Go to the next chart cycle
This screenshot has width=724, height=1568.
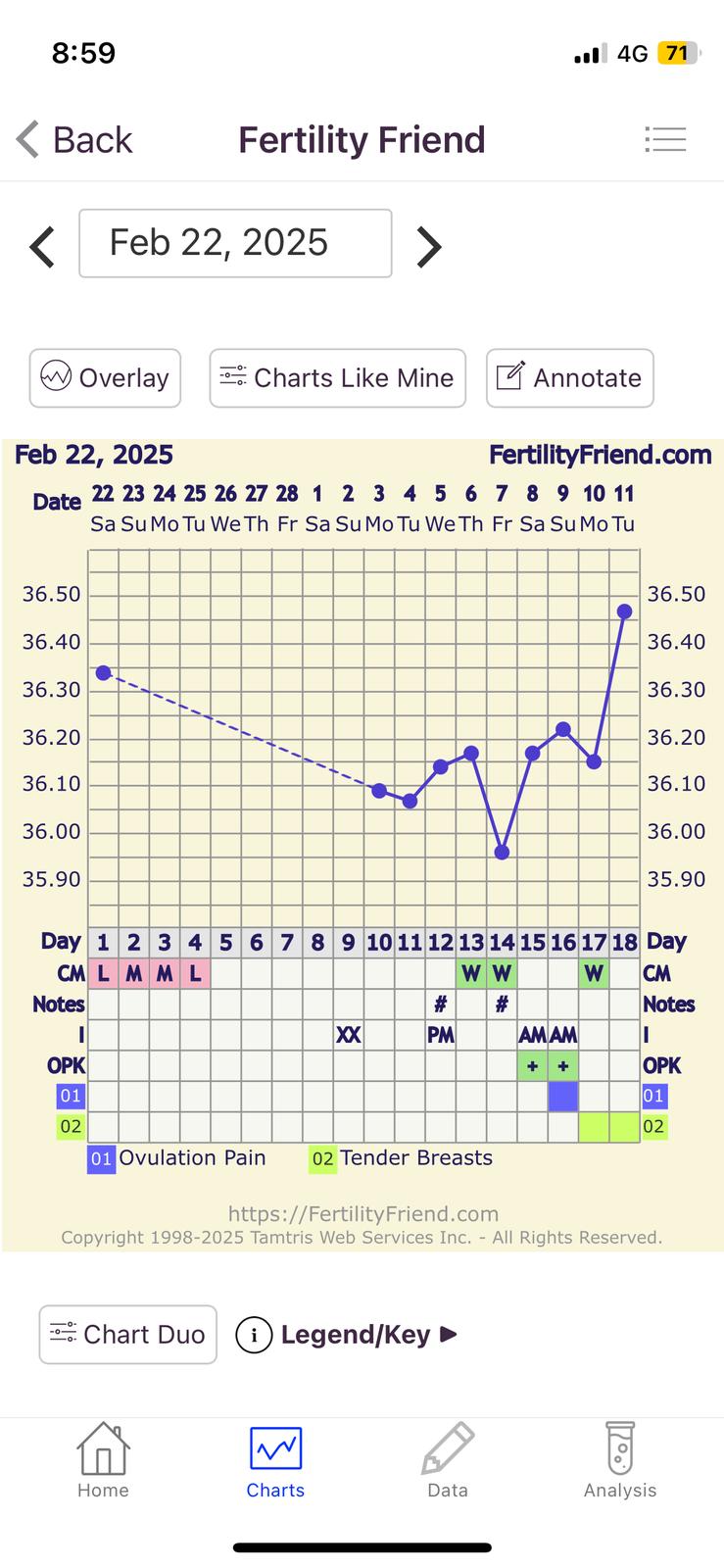(x=428, y=246)
